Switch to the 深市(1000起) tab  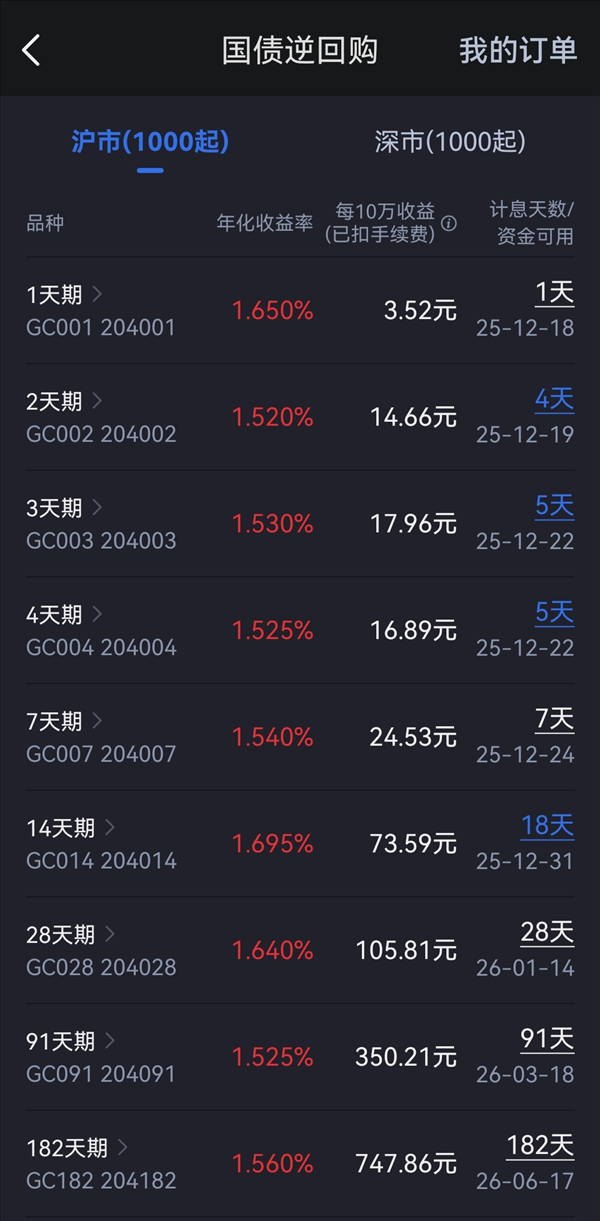[x=449, y=142]
